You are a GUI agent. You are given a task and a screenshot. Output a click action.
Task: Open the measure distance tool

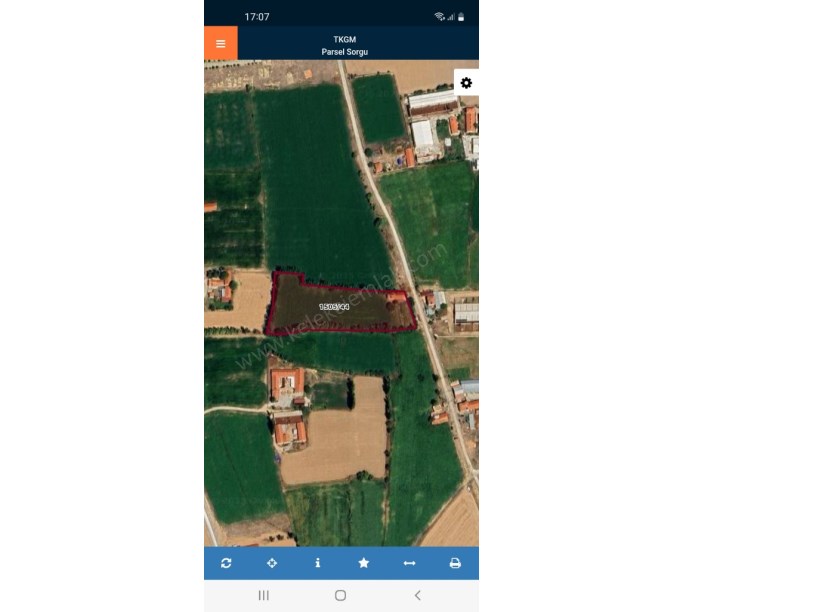tap(409, 563)
